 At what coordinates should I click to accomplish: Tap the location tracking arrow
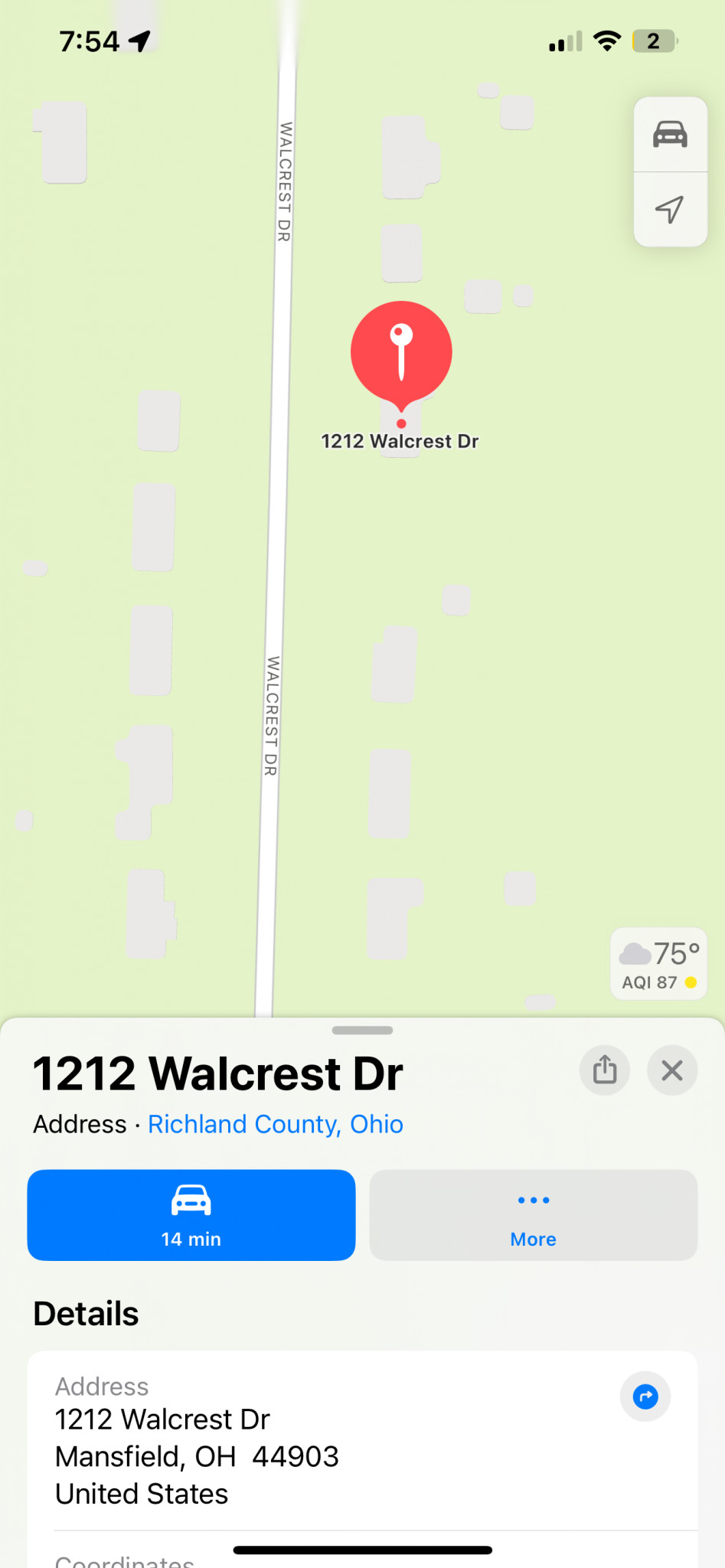670,209
